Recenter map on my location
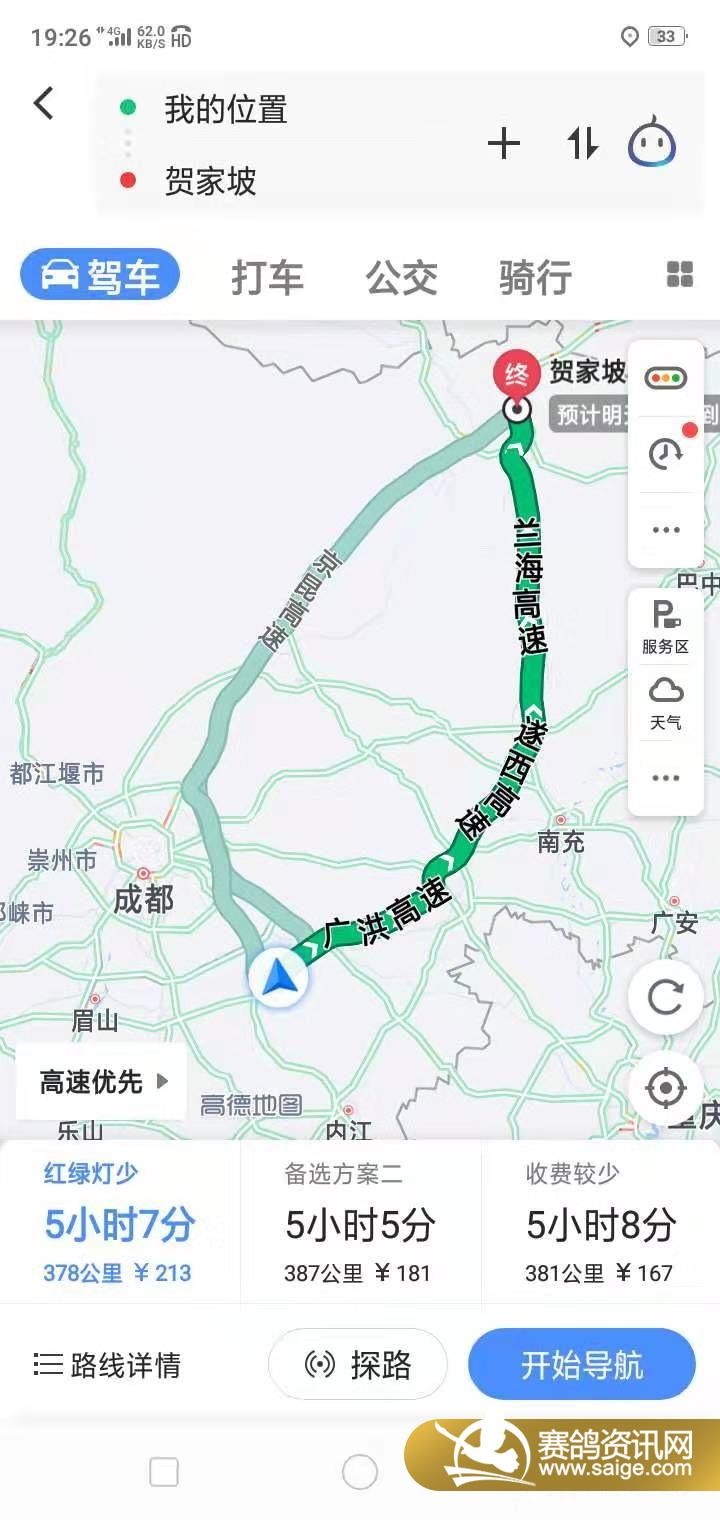Viewport: 720px width, 1520px height. pos(666,1087)
